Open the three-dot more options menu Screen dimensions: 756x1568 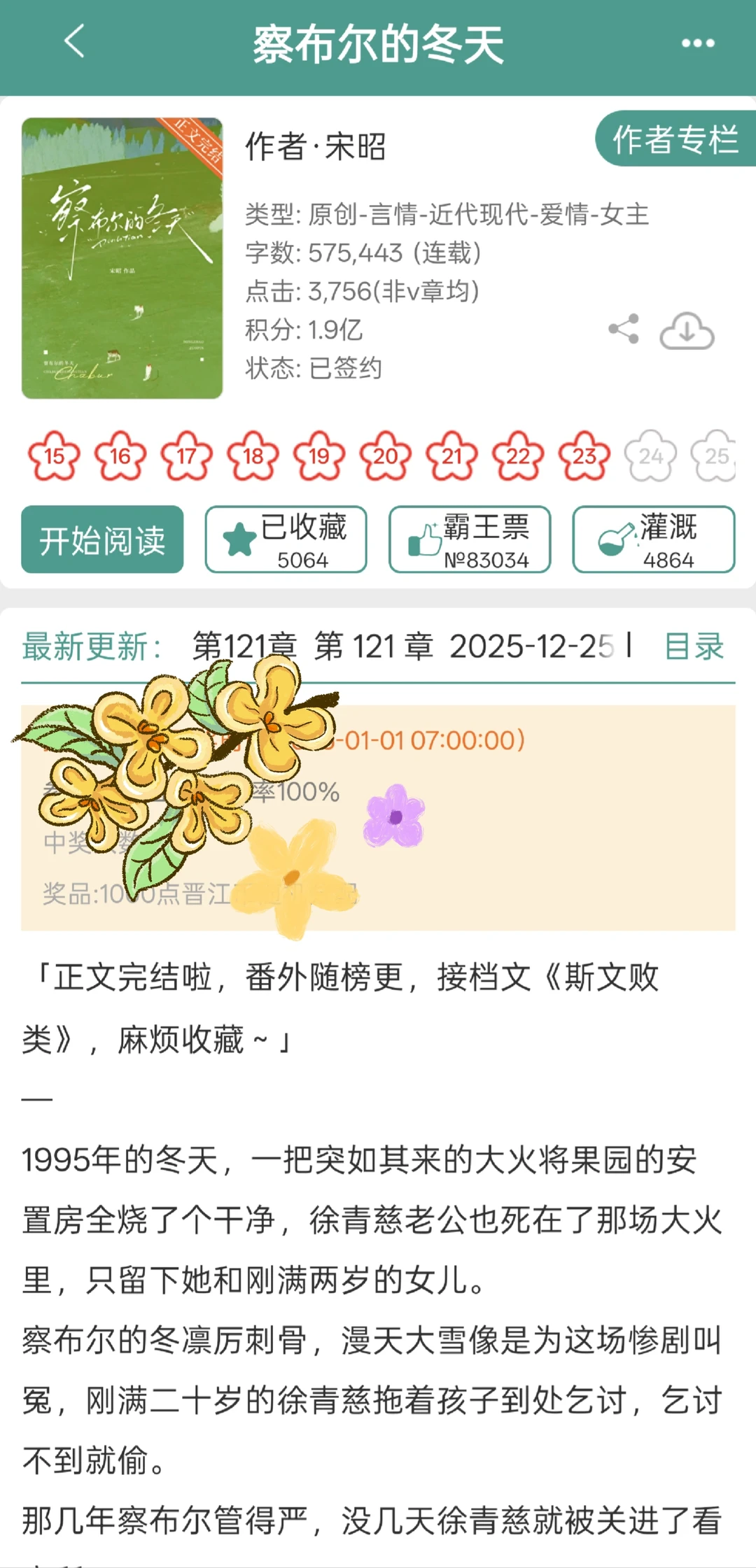[x=696, y=44]
